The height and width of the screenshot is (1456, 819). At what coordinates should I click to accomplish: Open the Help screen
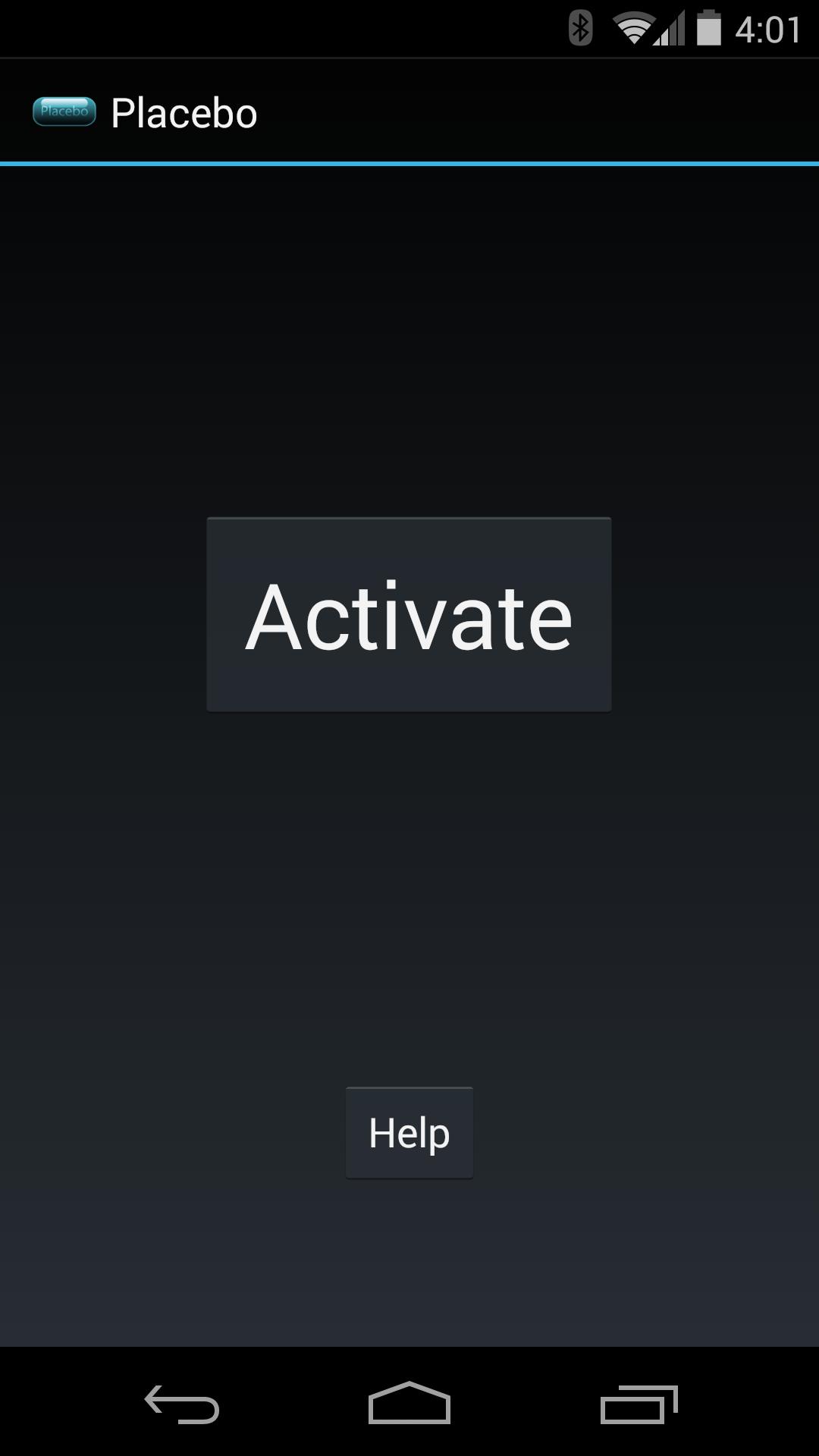[x=409, y=1133]
